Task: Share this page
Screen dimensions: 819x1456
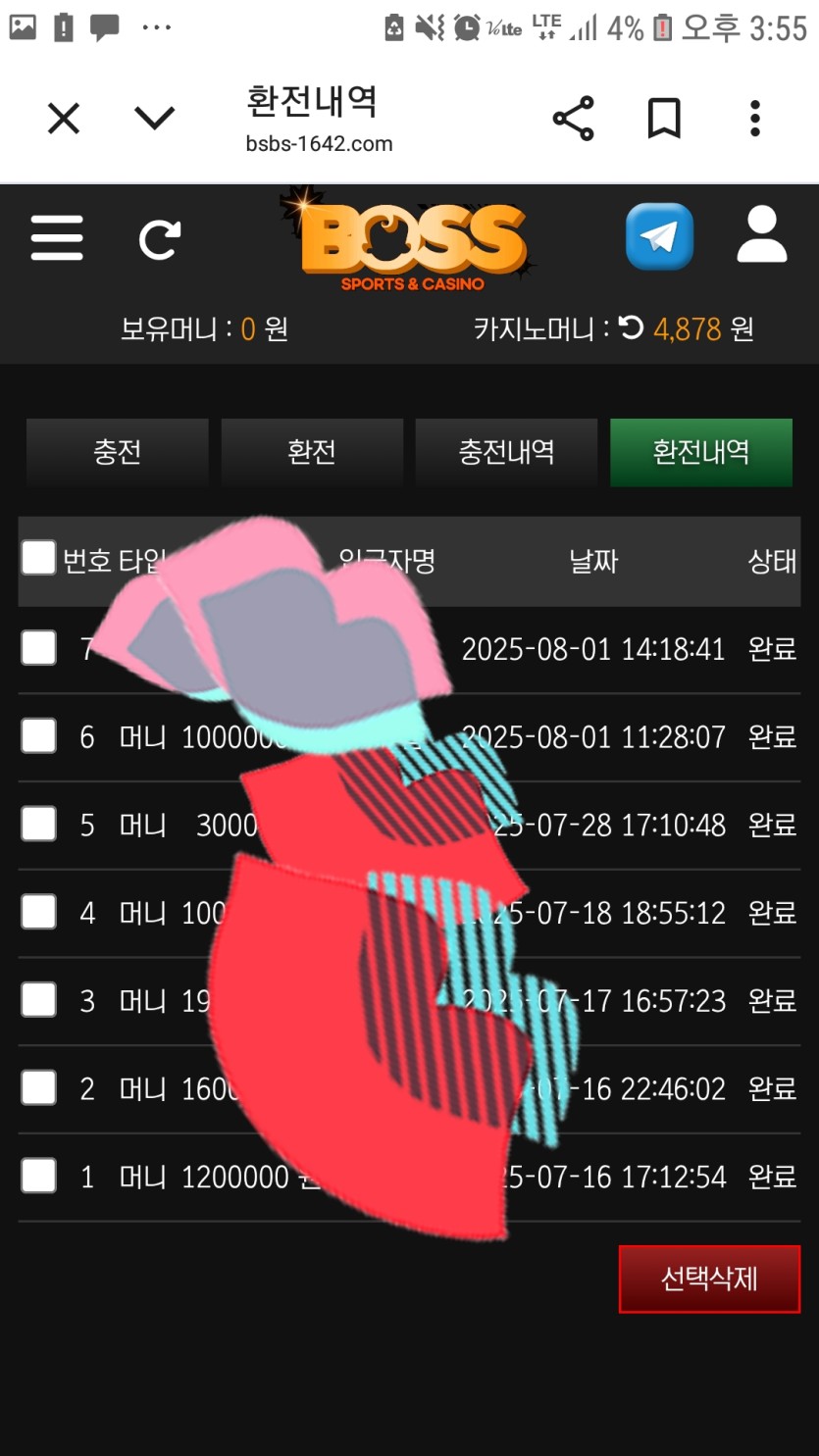Action: pyautogui.click(x=574, y=120)
